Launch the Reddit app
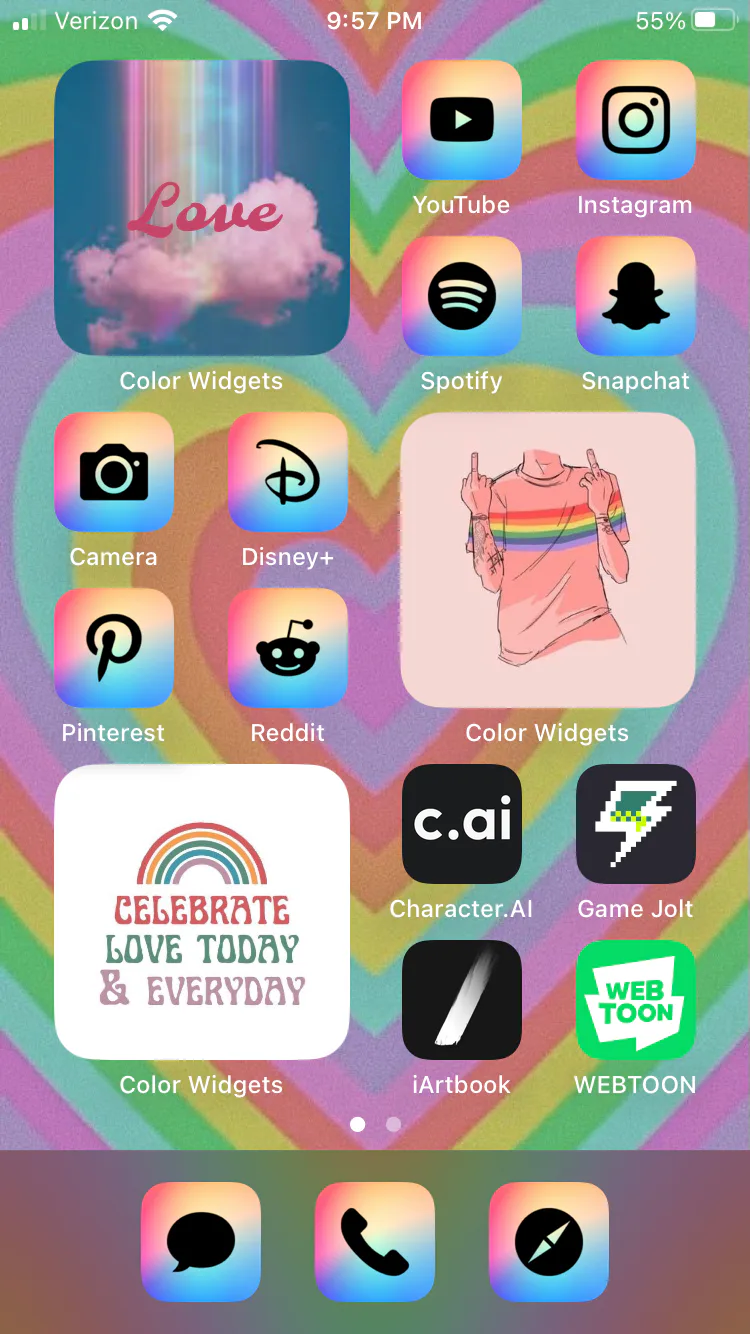Image resolution: width=750 pixels, height=1334 pixels. pyautogui.click(x=288, y=648)
